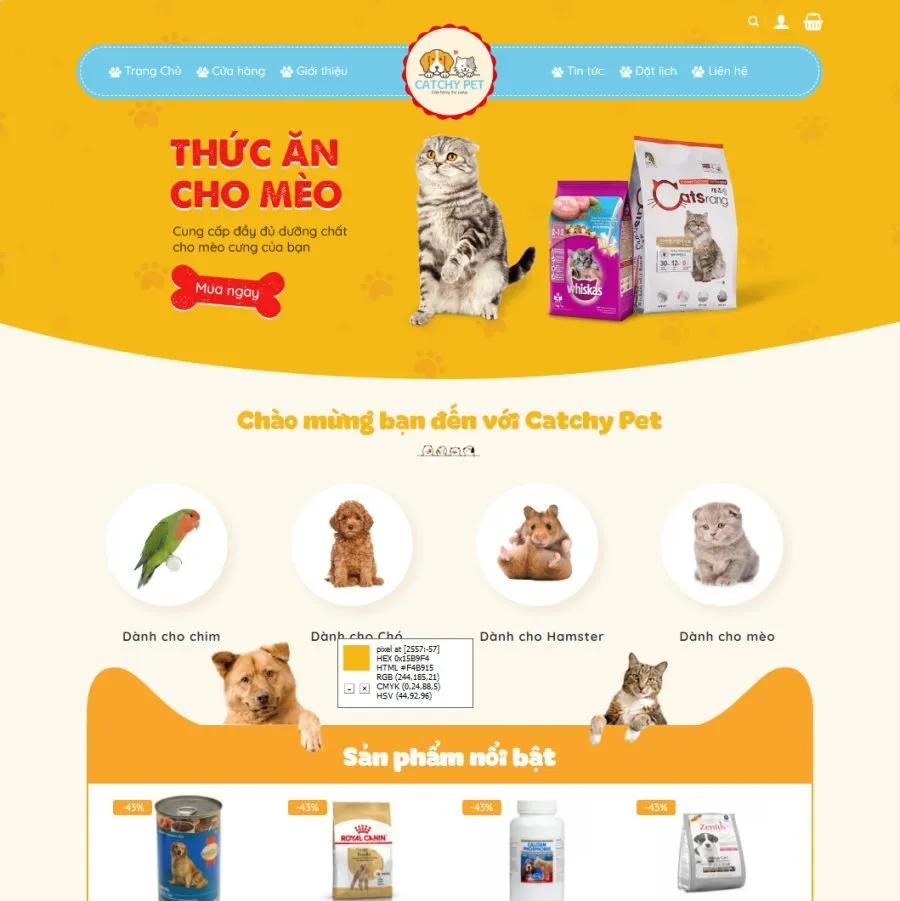
Task: Select the Dành cho Hamster category
Action: (x=537, y=545)
